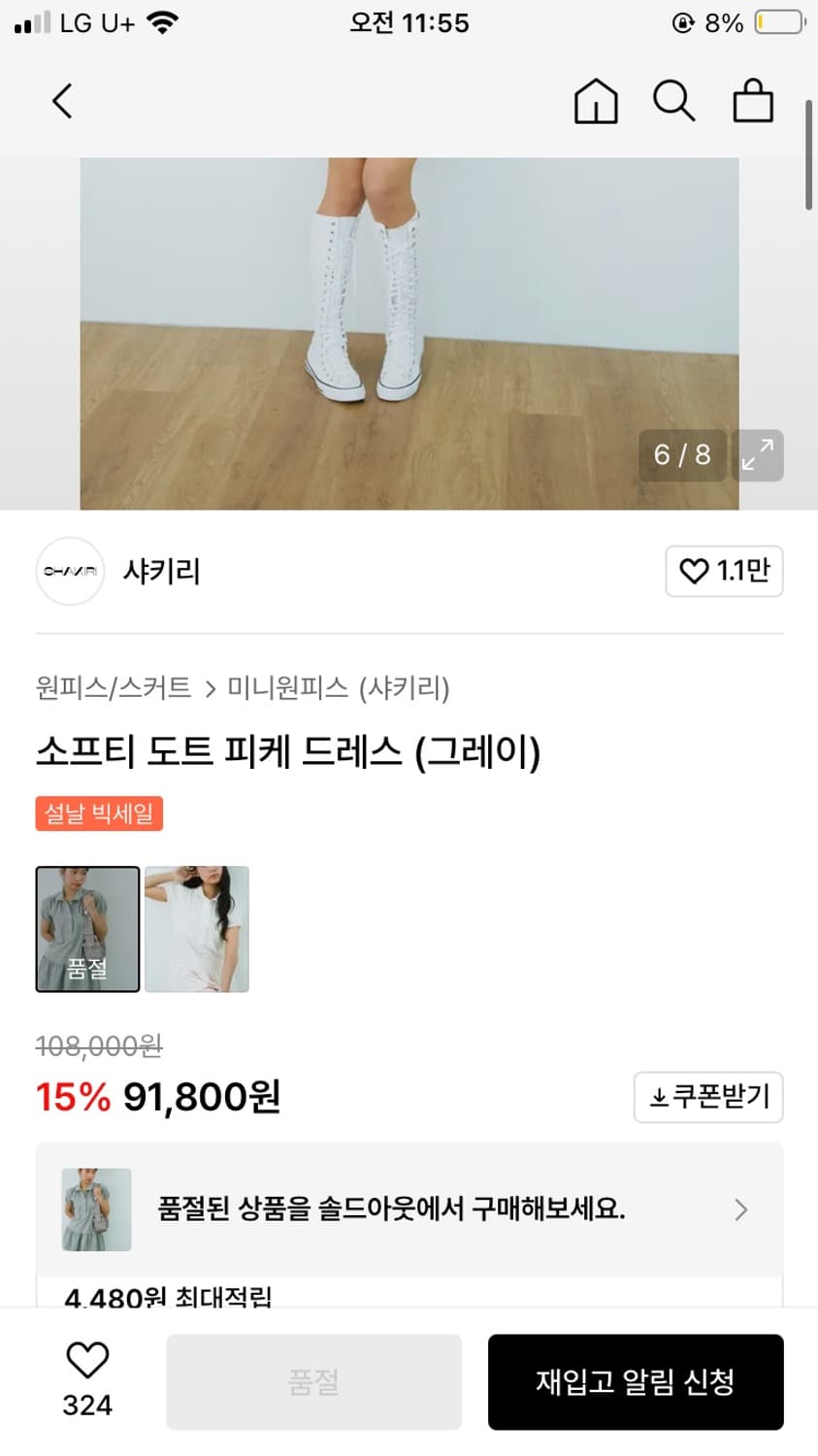Expand product image to fullscreen view
The height and width of the screenshot is (1456, 818).
click(x=758, y=455)
